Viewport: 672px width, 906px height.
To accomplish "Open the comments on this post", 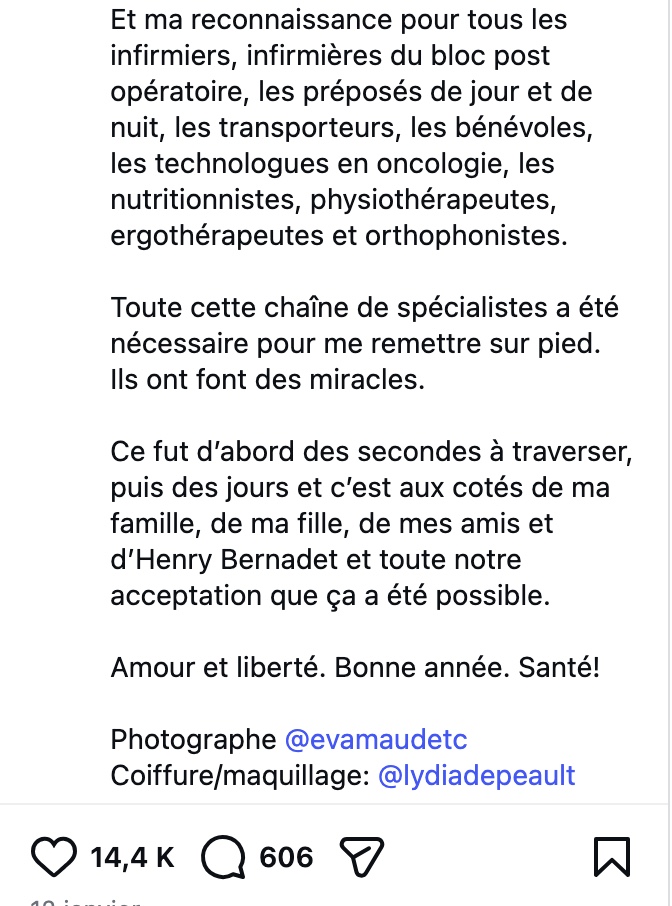I will point(223,857).
